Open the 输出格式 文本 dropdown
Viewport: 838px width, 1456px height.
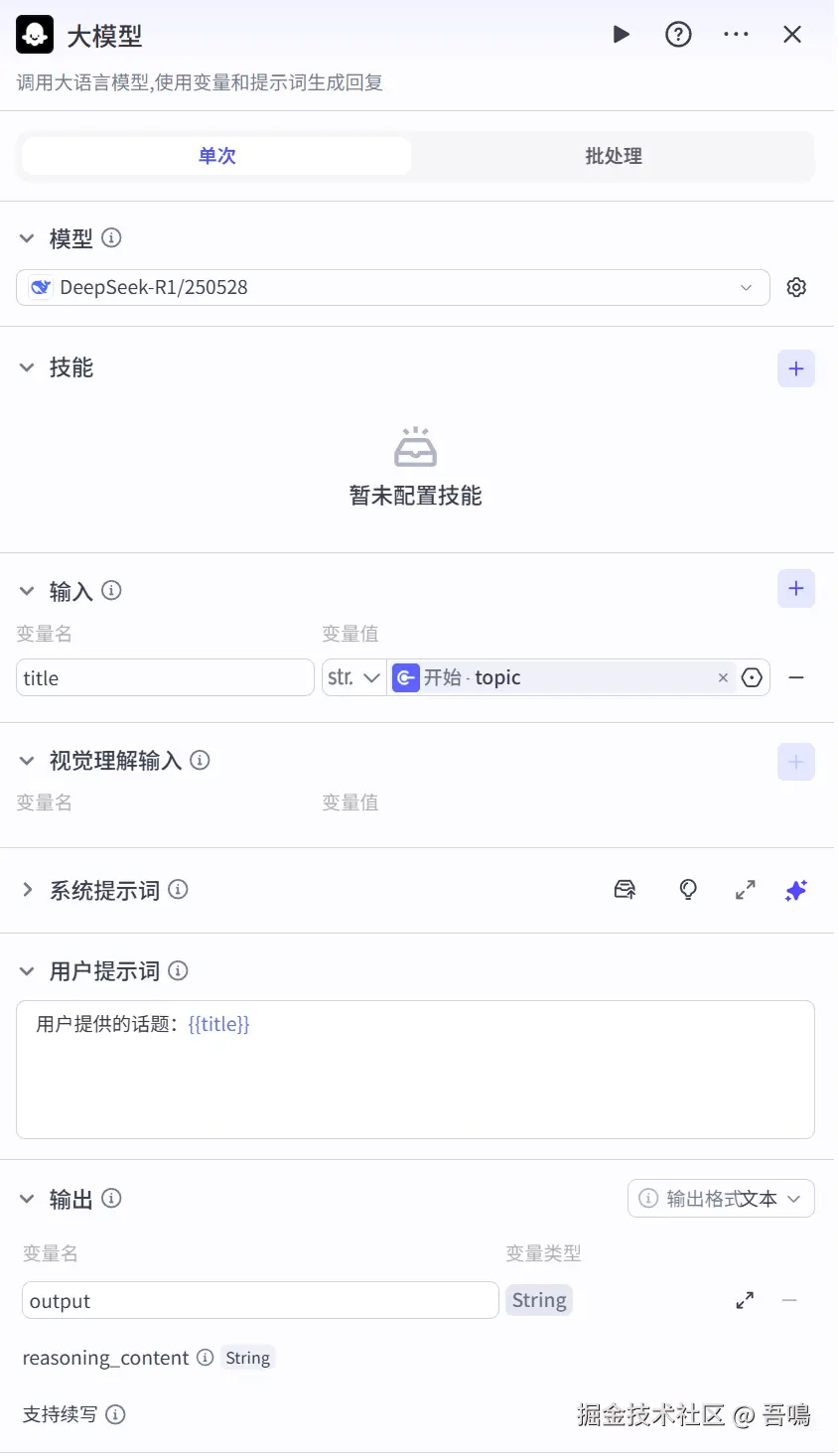pyautogui.click(x=721, y=1199)
